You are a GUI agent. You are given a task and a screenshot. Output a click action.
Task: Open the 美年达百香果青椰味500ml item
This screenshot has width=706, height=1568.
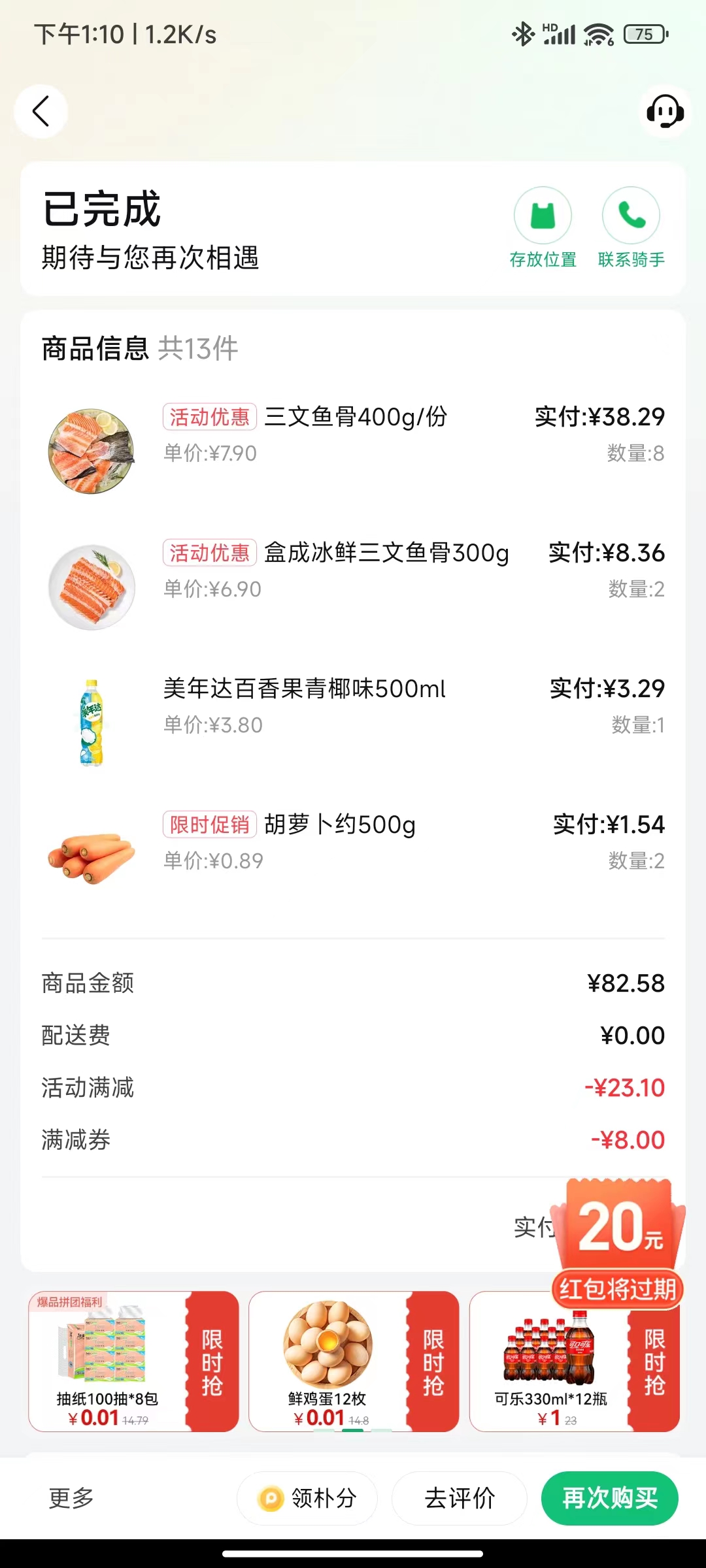point(353,706)
